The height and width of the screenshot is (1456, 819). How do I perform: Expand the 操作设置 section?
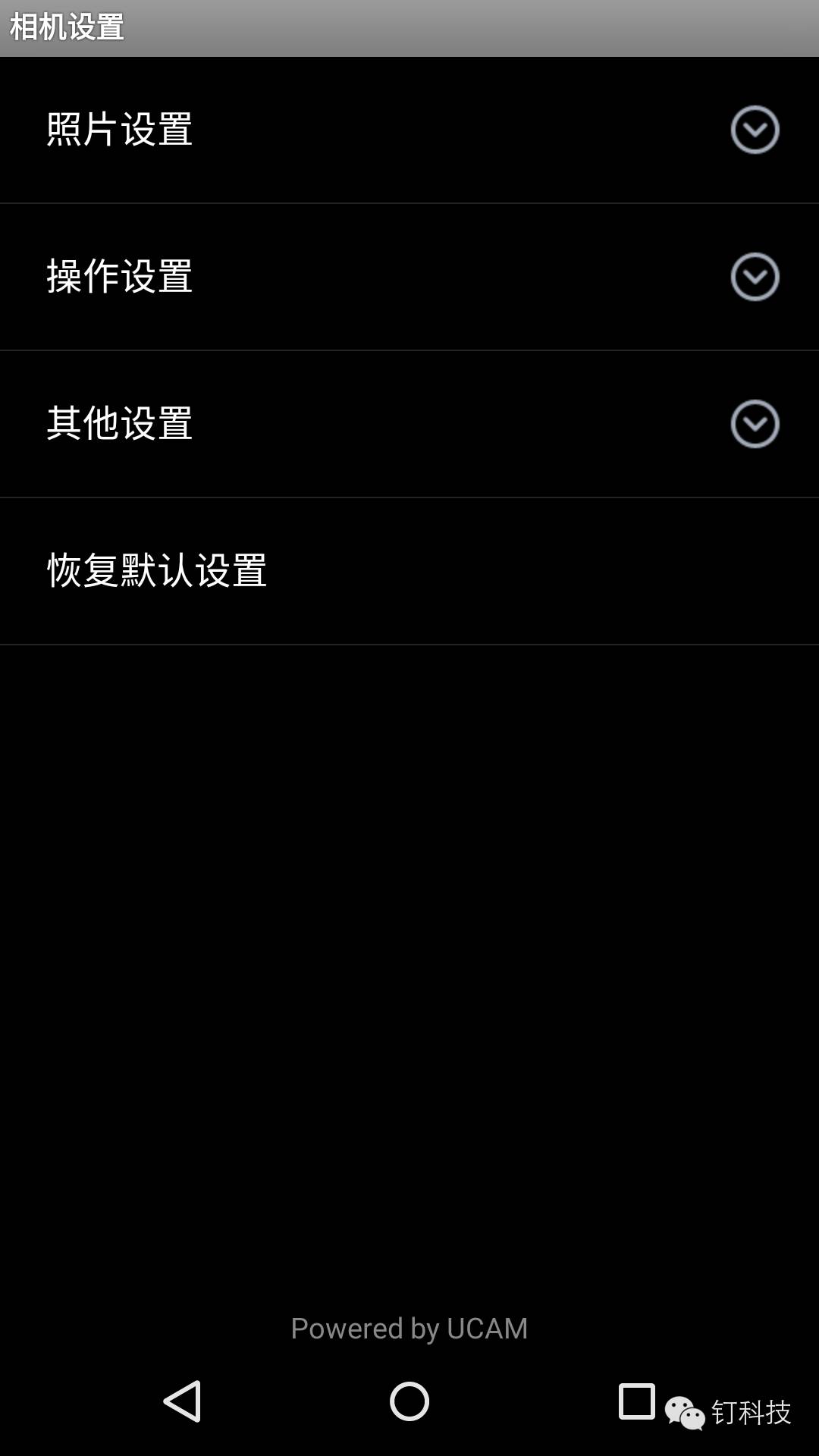click(x=409, y=276)
